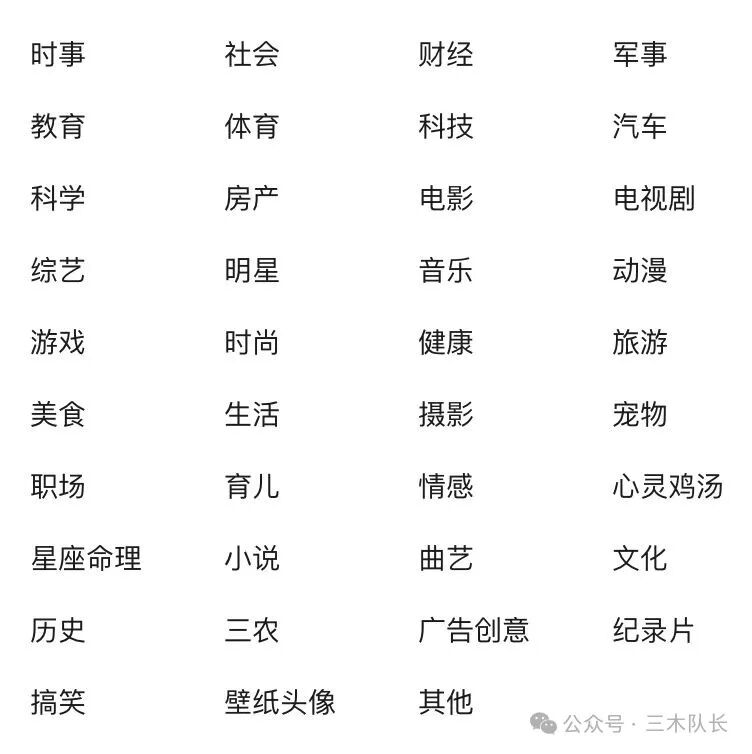Choose the 心灵鸡汤 category
Viewport: 752px width, 754px height.
[x=668, y=487]
